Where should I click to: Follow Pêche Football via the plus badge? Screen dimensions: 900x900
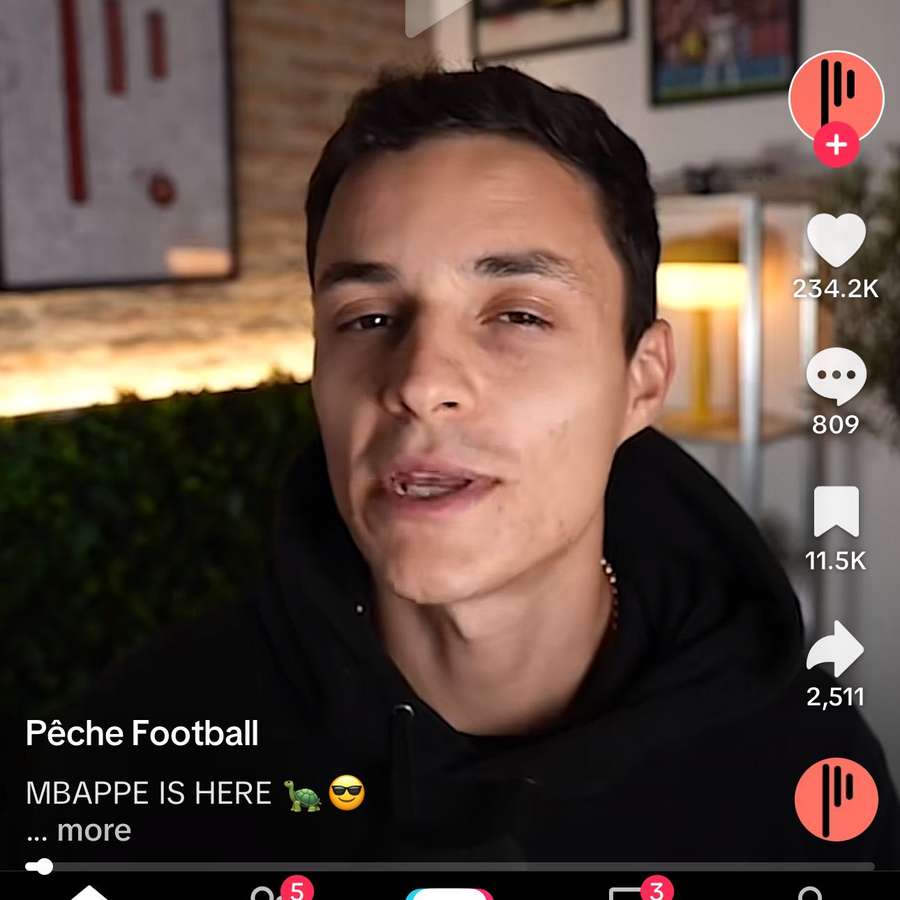(836, 147)
